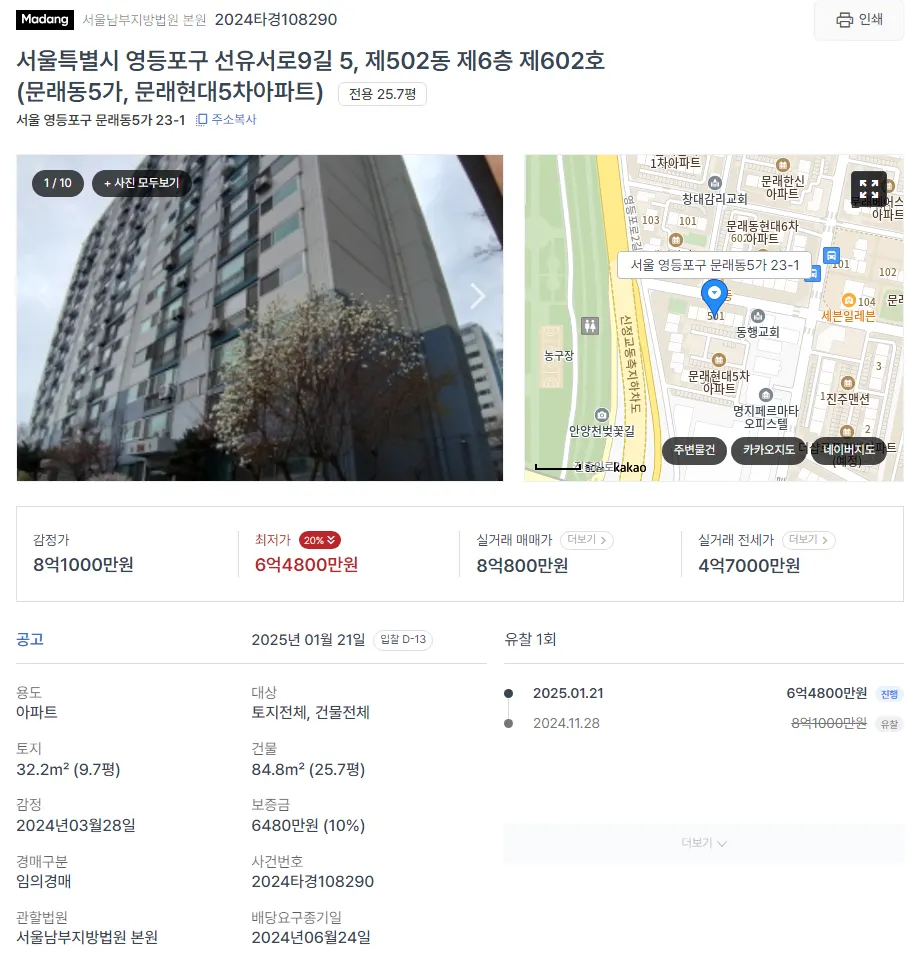Show the next property photo
Viewport: 908px width, 960px height.
click(x=478, y=296)
